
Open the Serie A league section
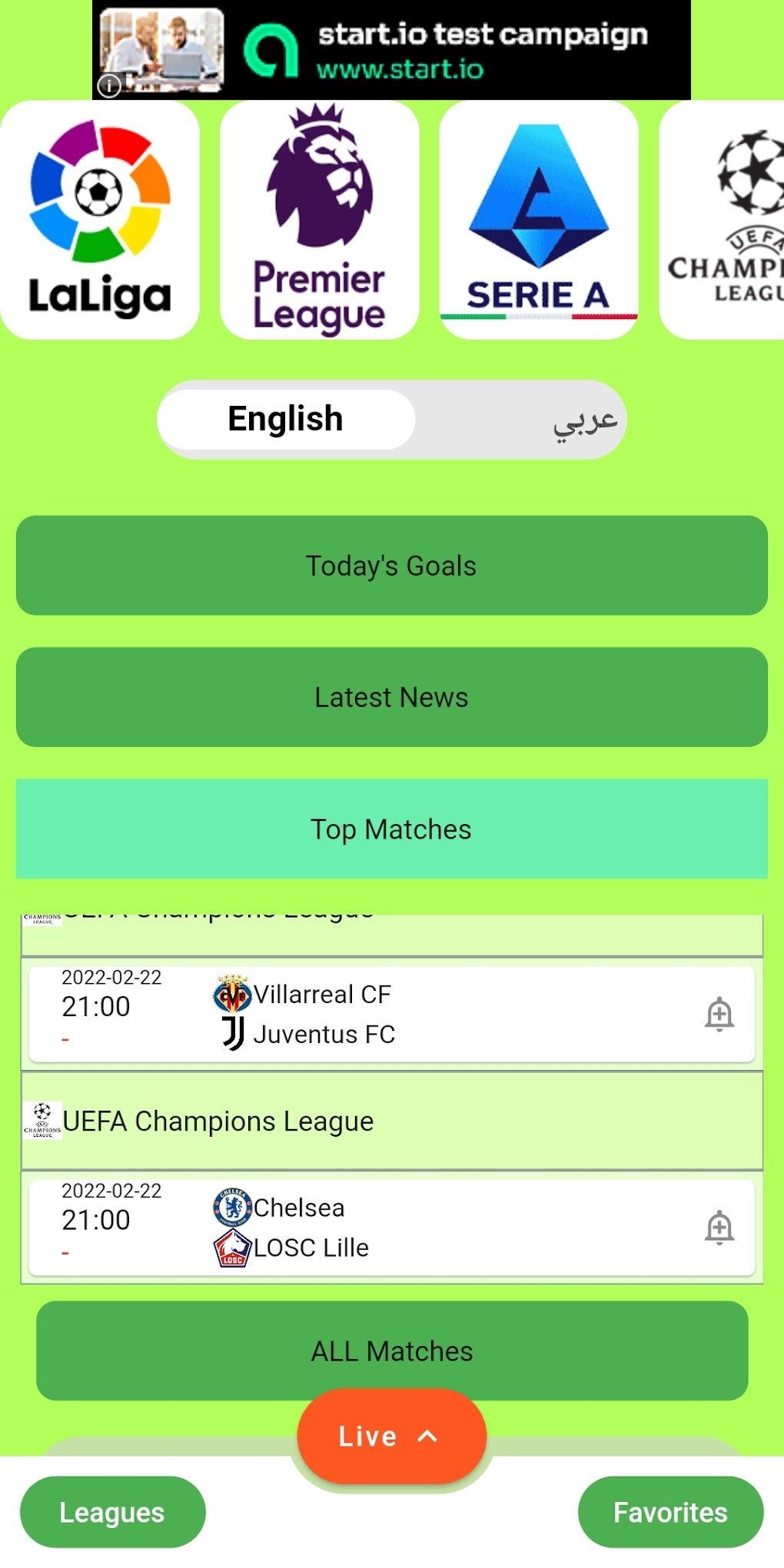tap(538, 219)
